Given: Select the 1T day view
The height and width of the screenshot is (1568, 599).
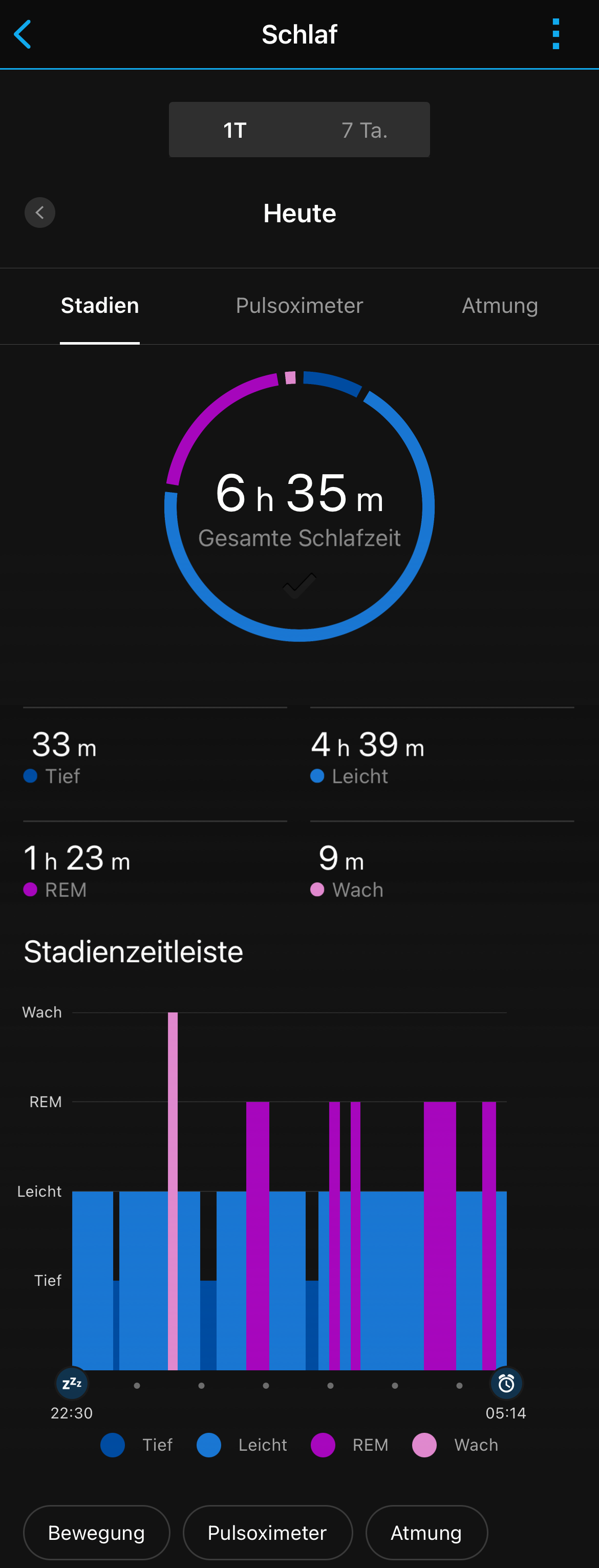Looking at the screenshot, I should click(234, 130).
